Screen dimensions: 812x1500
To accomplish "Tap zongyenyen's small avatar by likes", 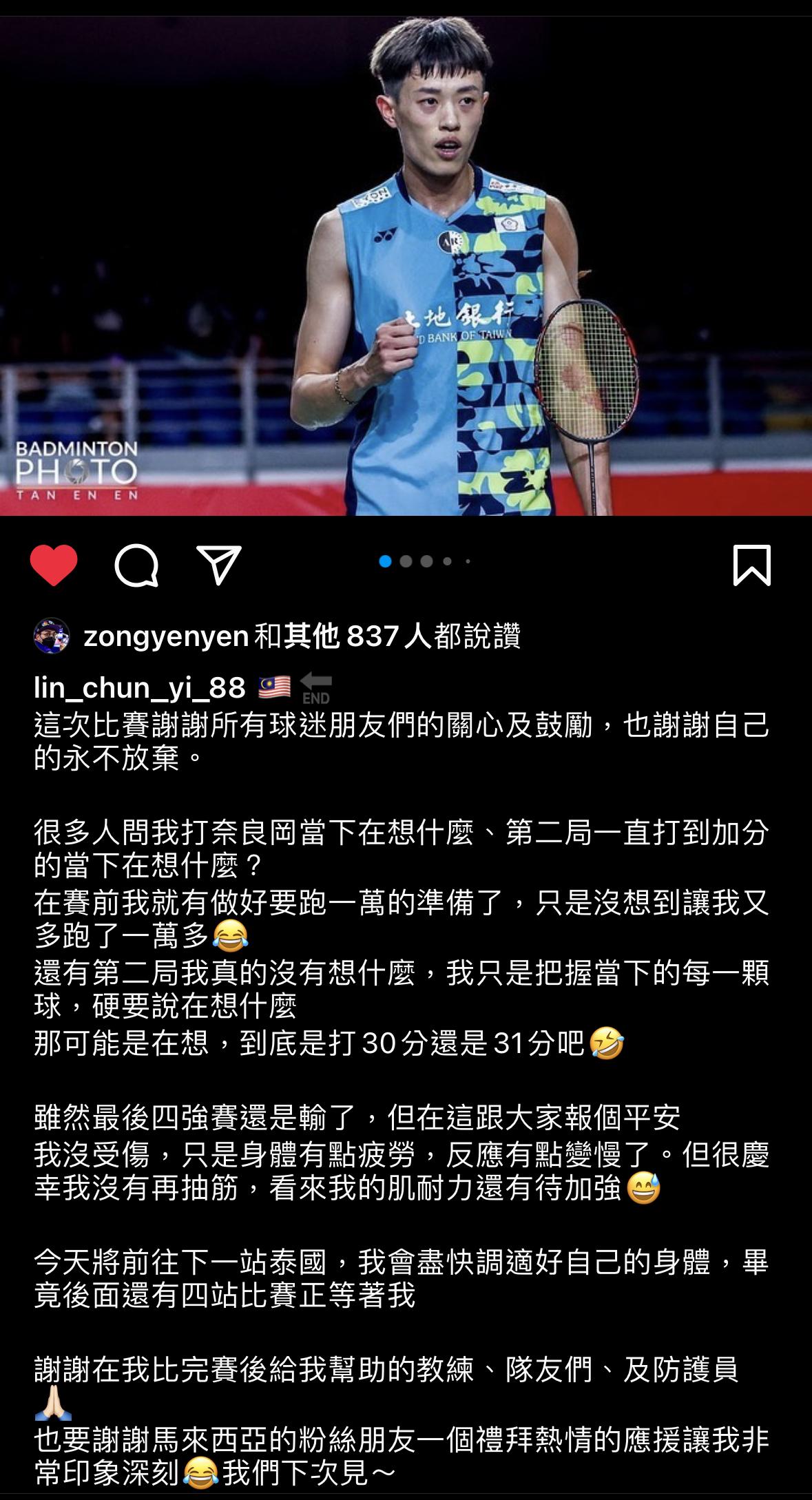I will tap(52, 636).
